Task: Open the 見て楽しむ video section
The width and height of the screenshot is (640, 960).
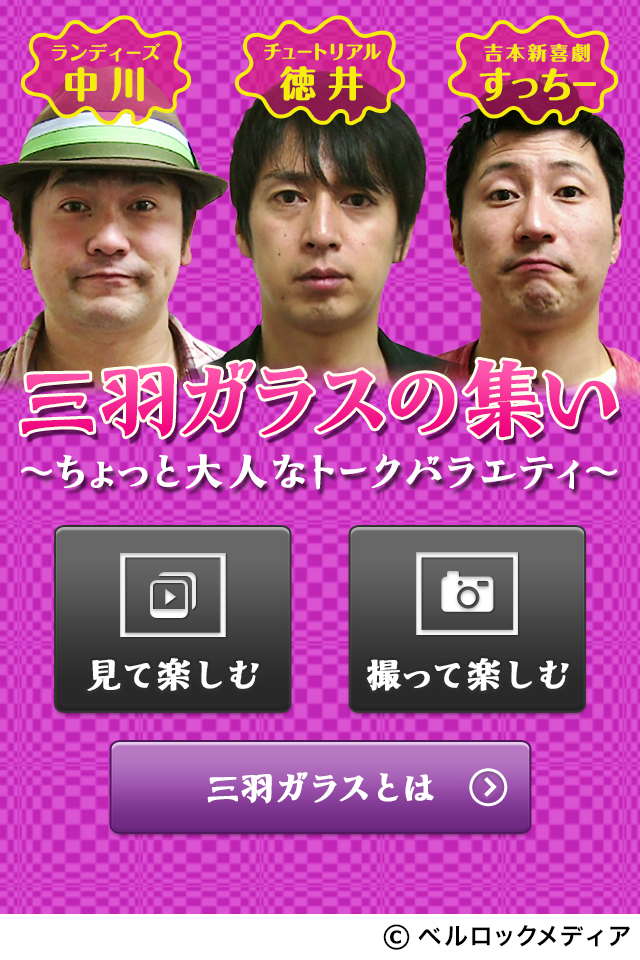Action: (172, 619)
